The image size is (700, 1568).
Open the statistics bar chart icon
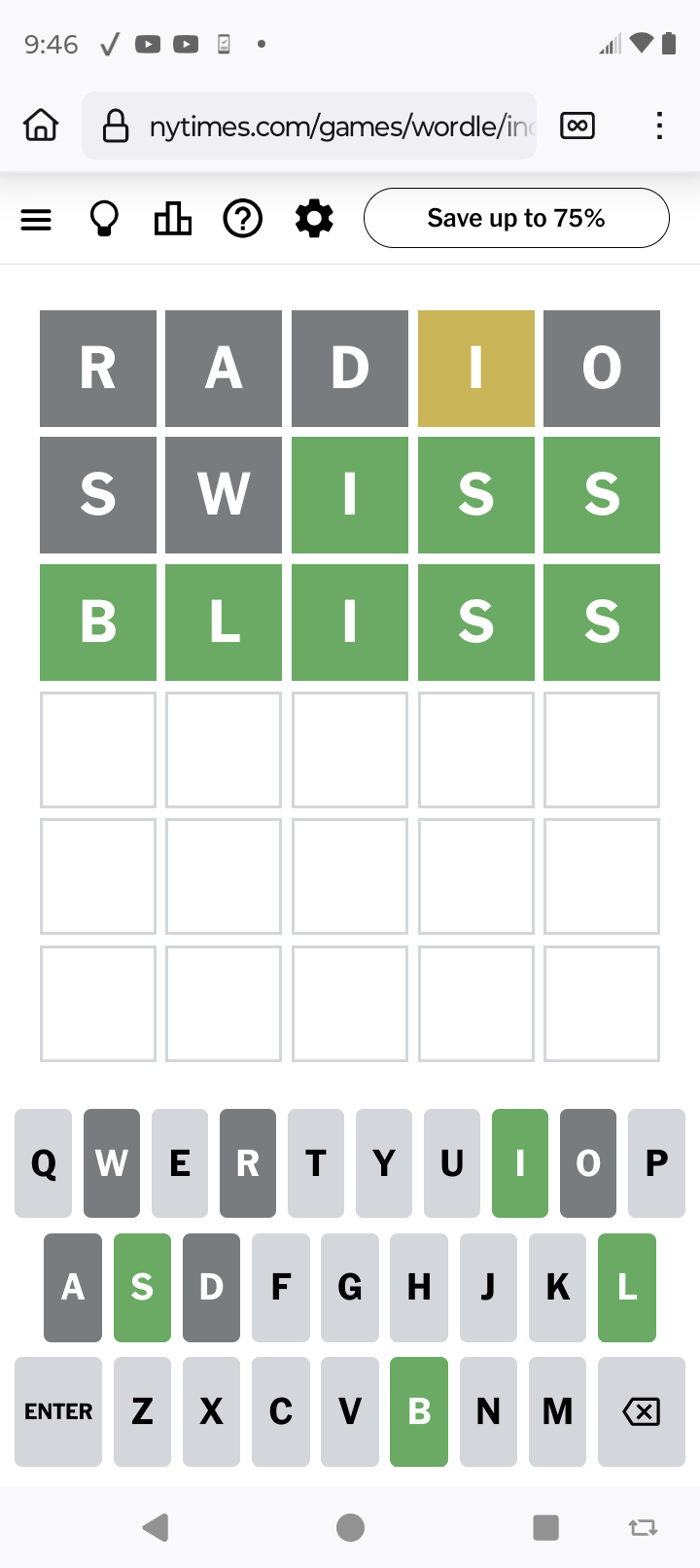(x=173, y=219)
